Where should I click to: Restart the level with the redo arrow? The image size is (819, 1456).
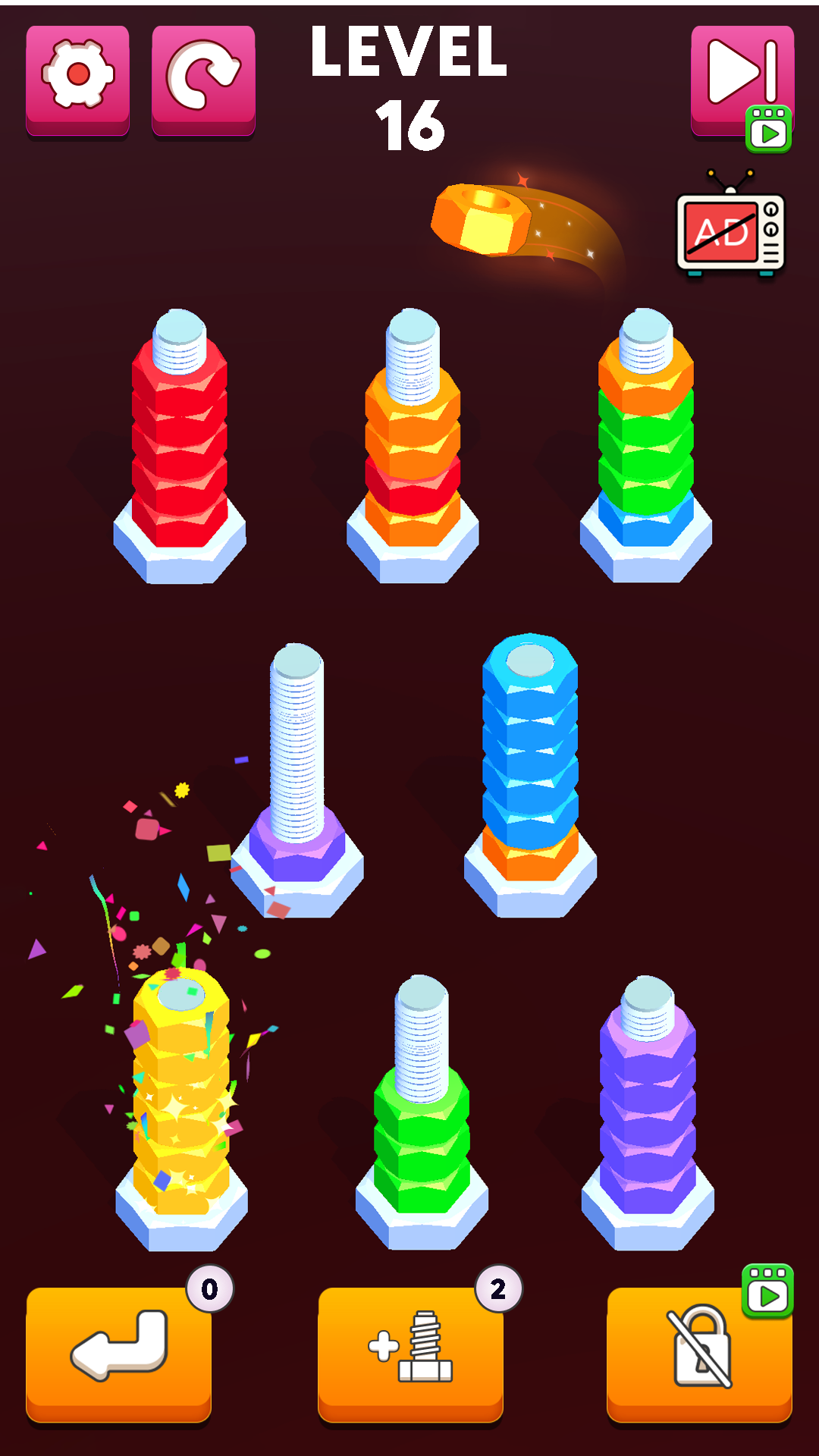203,80
